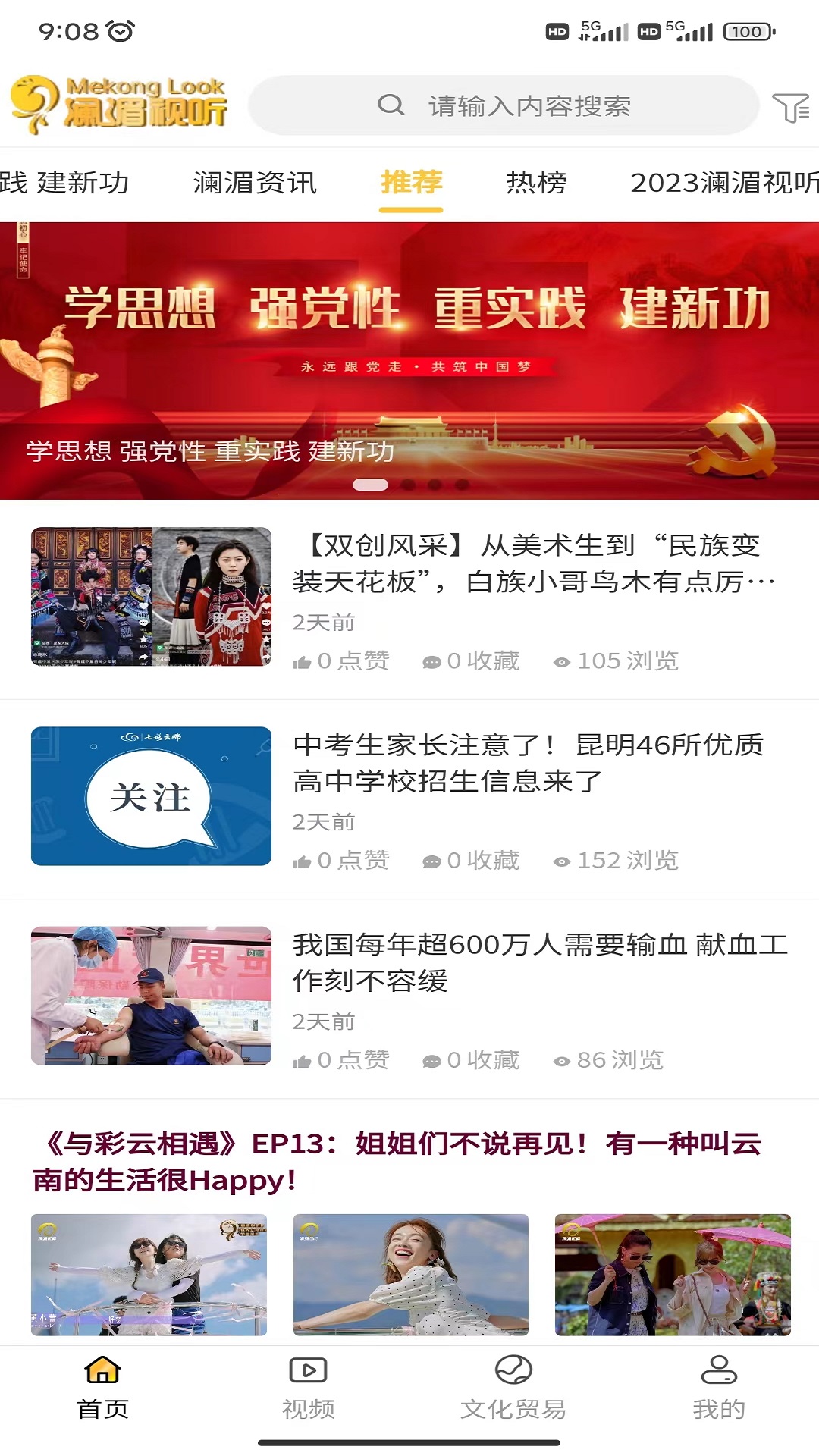Image resolution: width=819 pixels, height=1456 pixels.
Task: Select the 建新功 tab at the left
Action: click(64, 183)
